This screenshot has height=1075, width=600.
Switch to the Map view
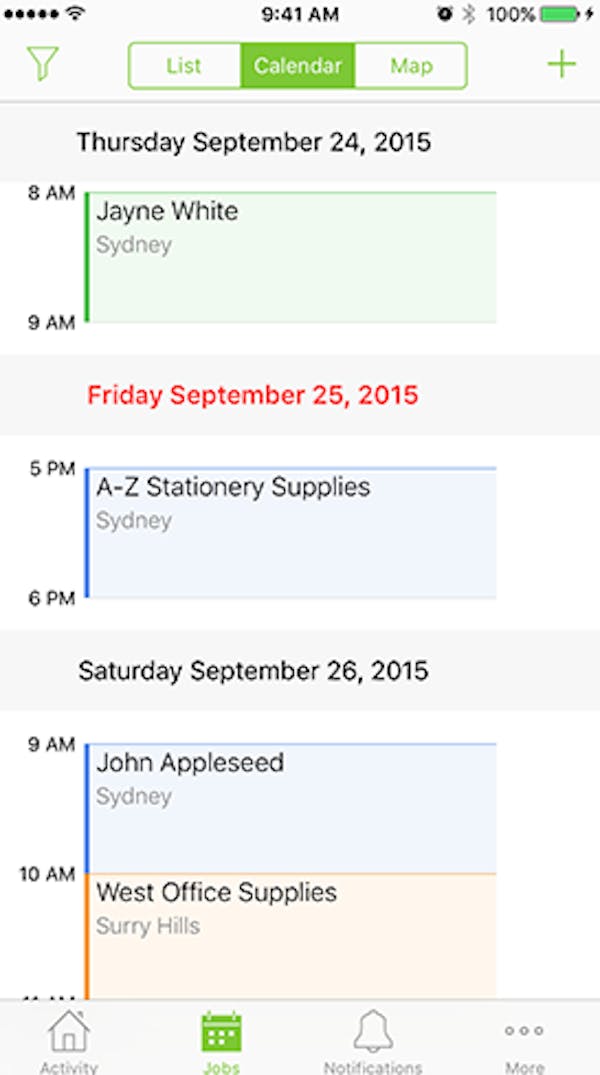point(410,66)
